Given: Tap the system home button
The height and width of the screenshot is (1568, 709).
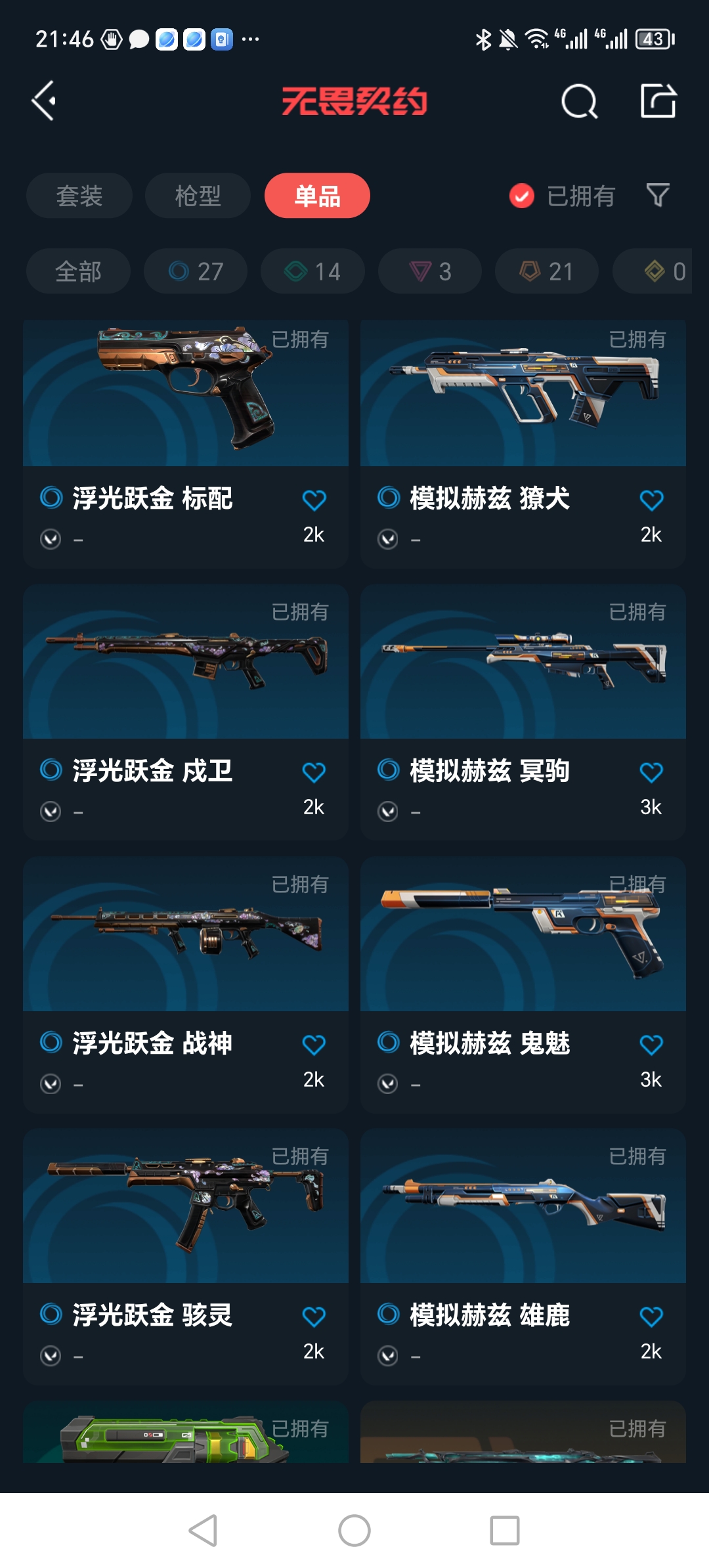Looking at the screenshot, I should coord(354,1531).
